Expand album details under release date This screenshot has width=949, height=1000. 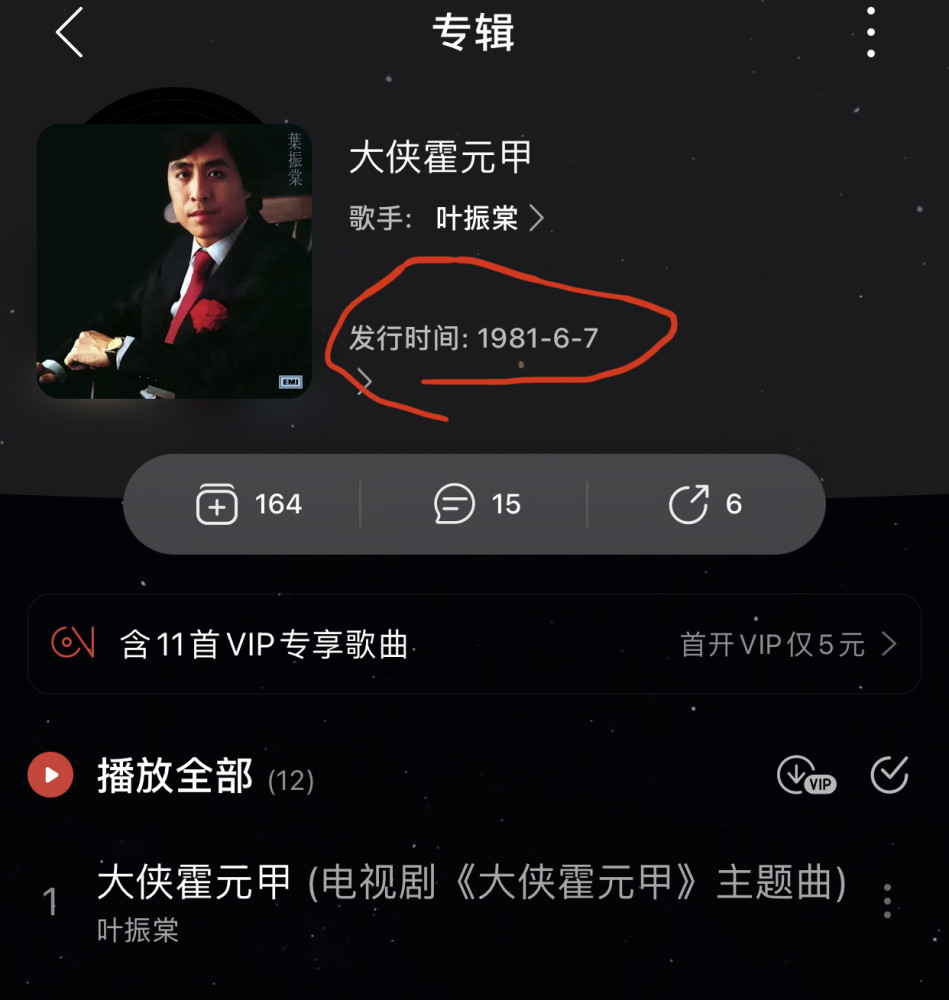(x=365, y=380)
